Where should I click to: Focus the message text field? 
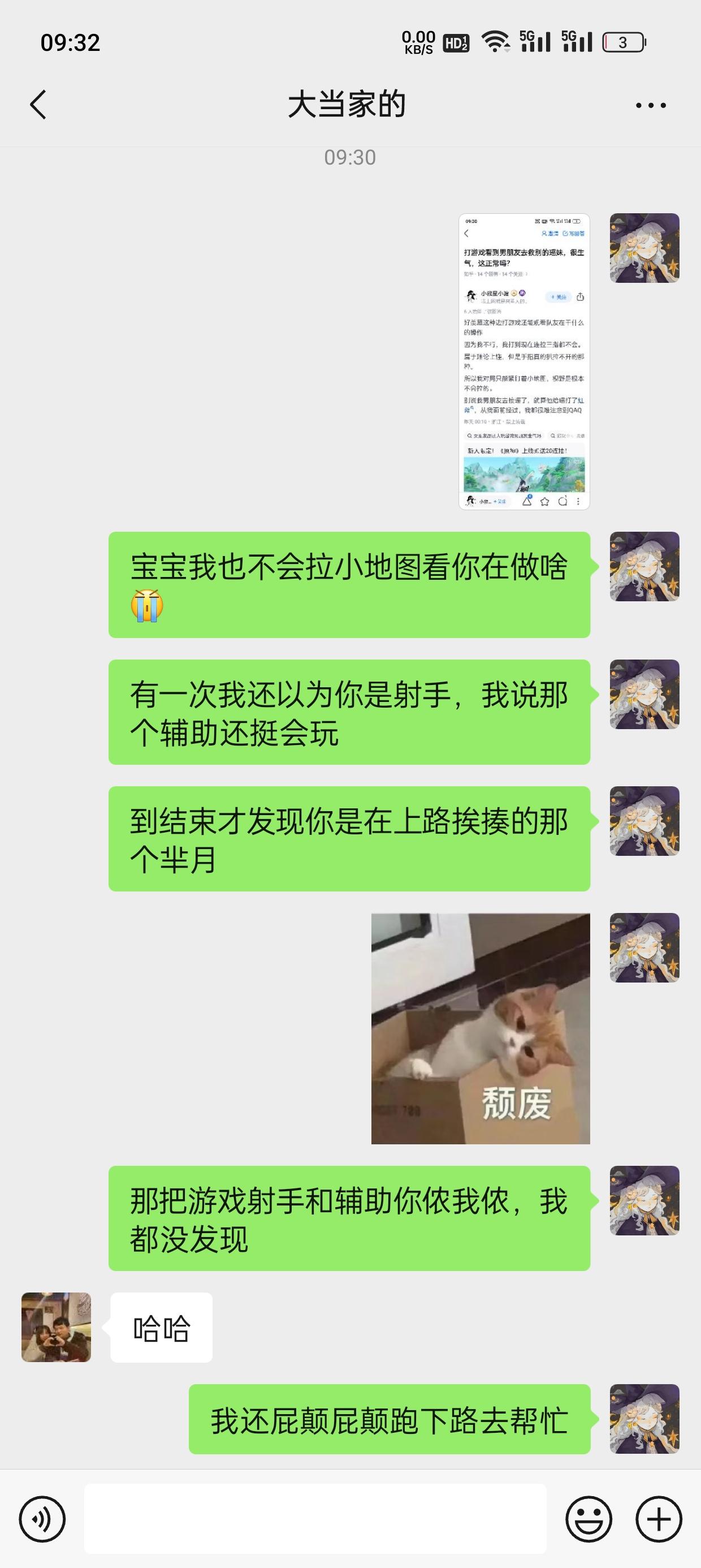(315, 1519)
